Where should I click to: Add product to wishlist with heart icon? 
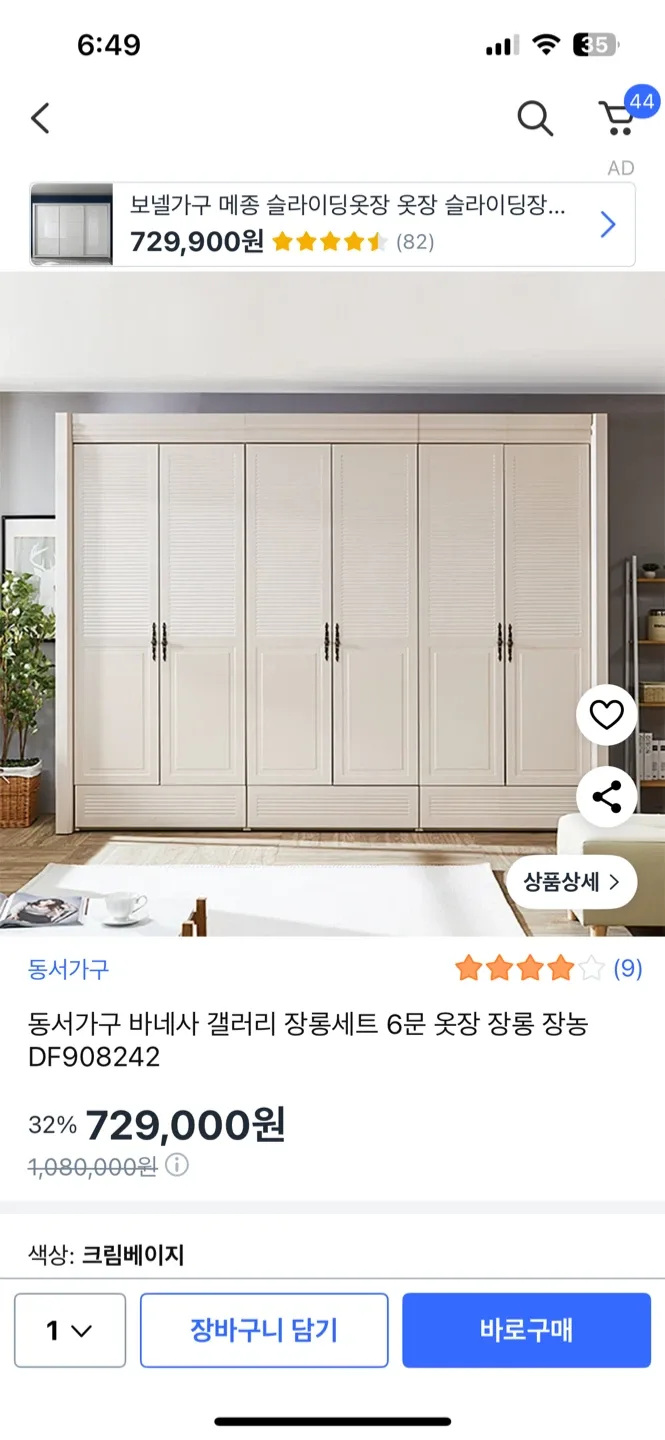pyautogui.click(x=606, y=715)
